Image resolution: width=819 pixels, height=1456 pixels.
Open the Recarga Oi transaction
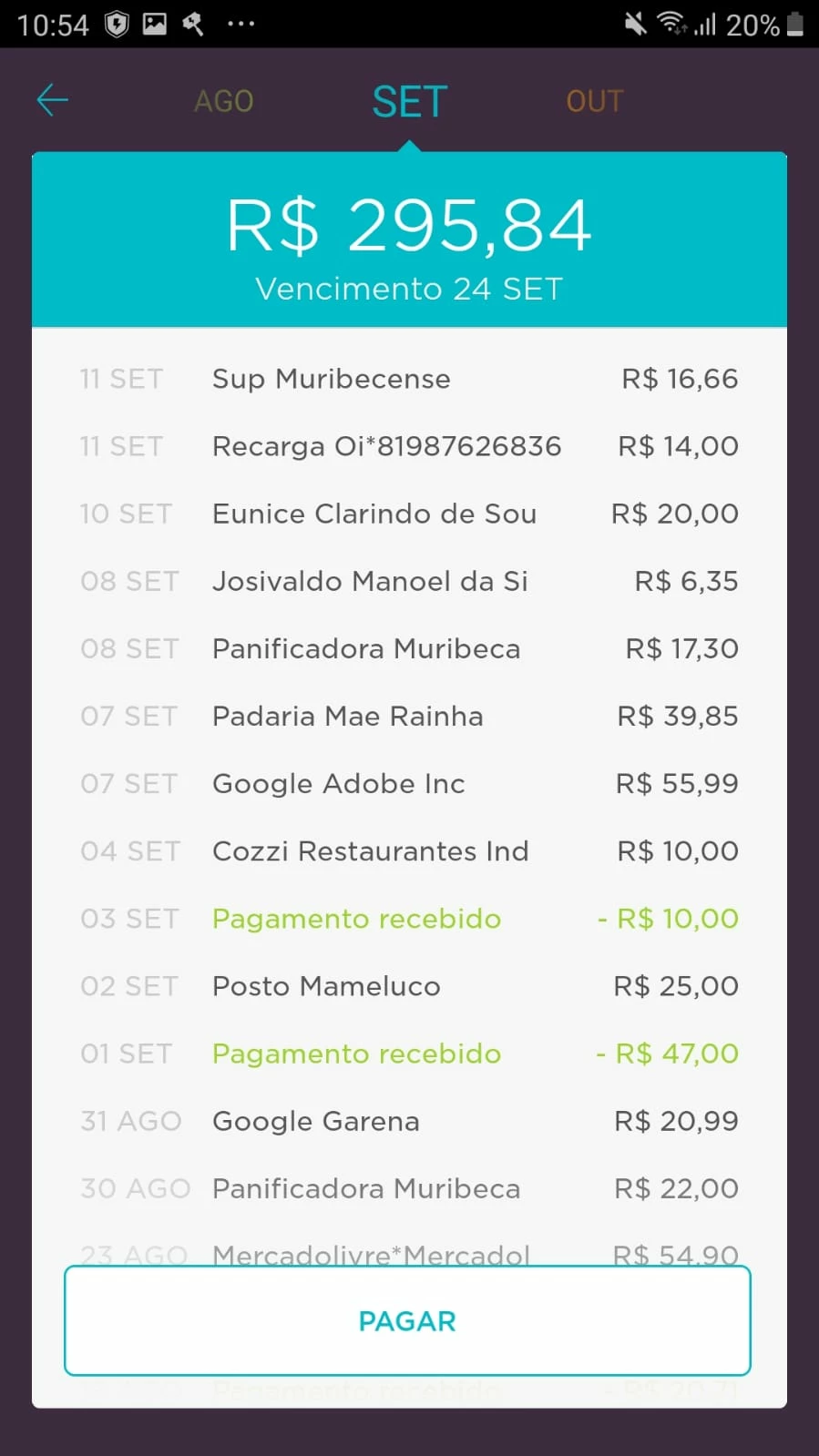click(409, 446)
